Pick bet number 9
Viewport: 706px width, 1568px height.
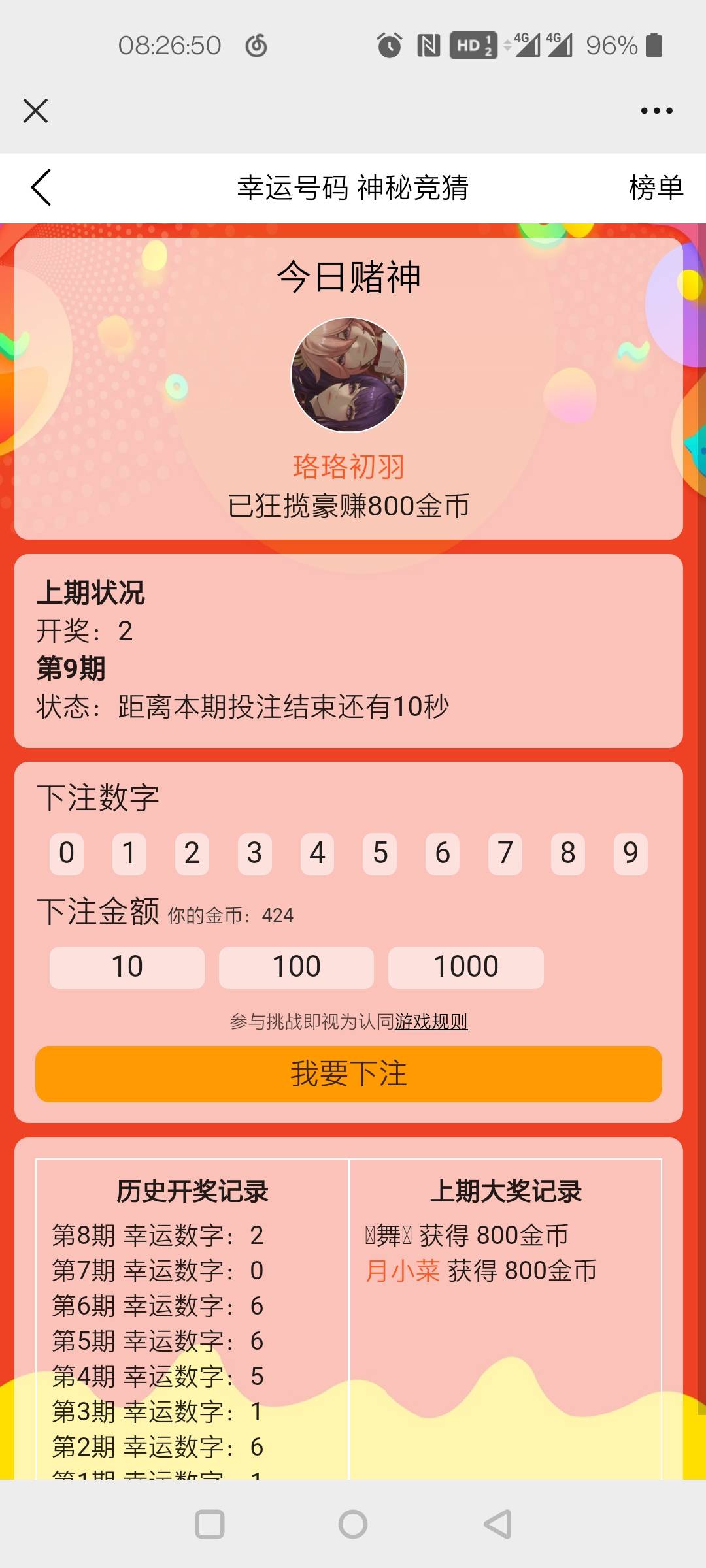point(631,853)
